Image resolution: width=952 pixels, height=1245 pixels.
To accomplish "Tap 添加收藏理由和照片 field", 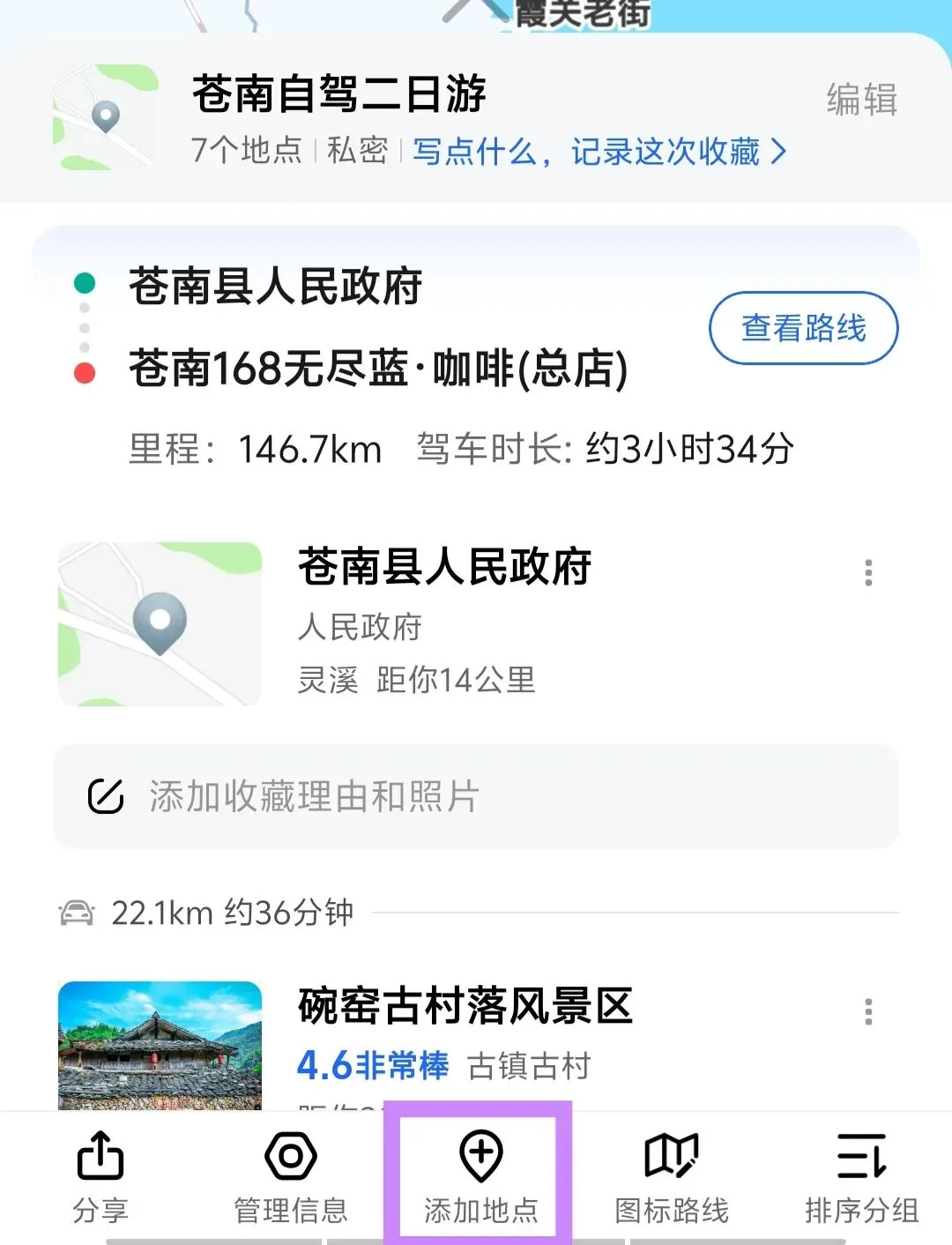I will (476, 796).
